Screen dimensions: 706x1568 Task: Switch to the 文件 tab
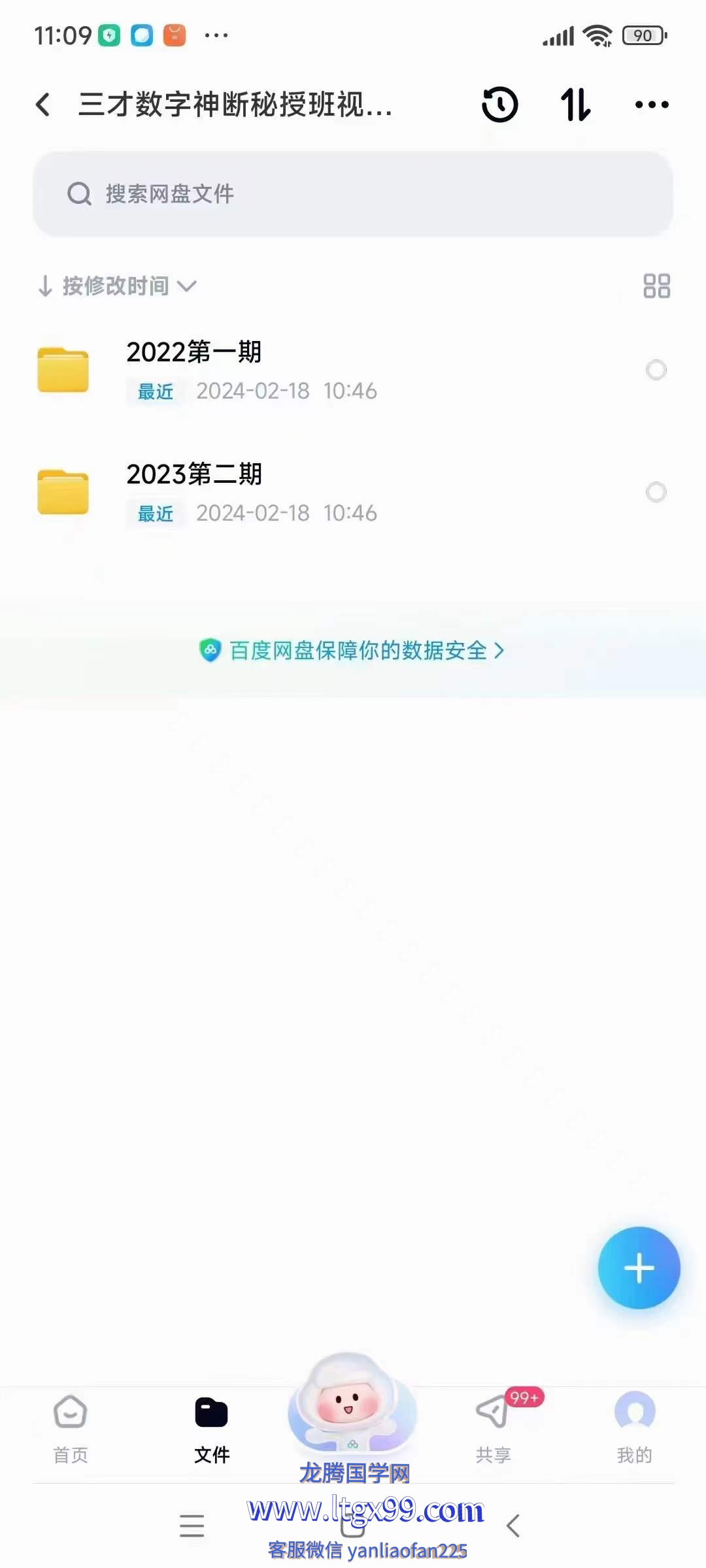(x=212, y=1428)
